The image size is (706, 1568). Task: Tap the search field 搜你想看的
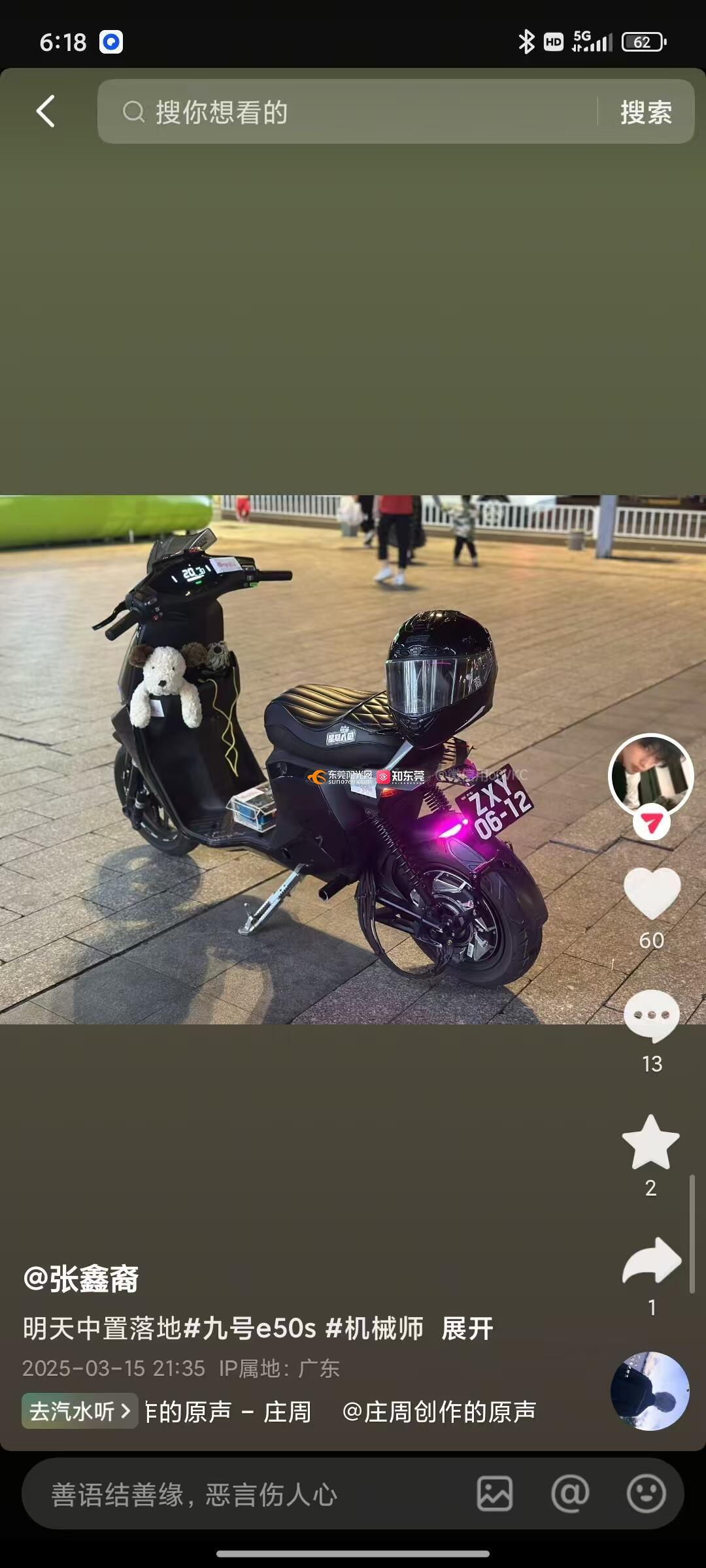coord(353,112)
